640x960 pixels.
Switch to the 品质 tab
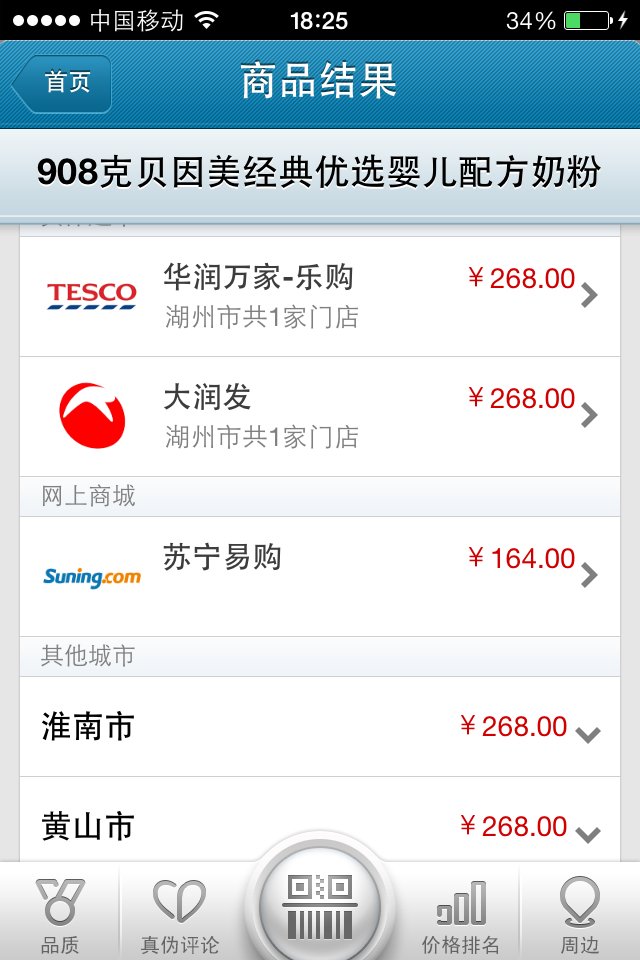pos(60,915)
